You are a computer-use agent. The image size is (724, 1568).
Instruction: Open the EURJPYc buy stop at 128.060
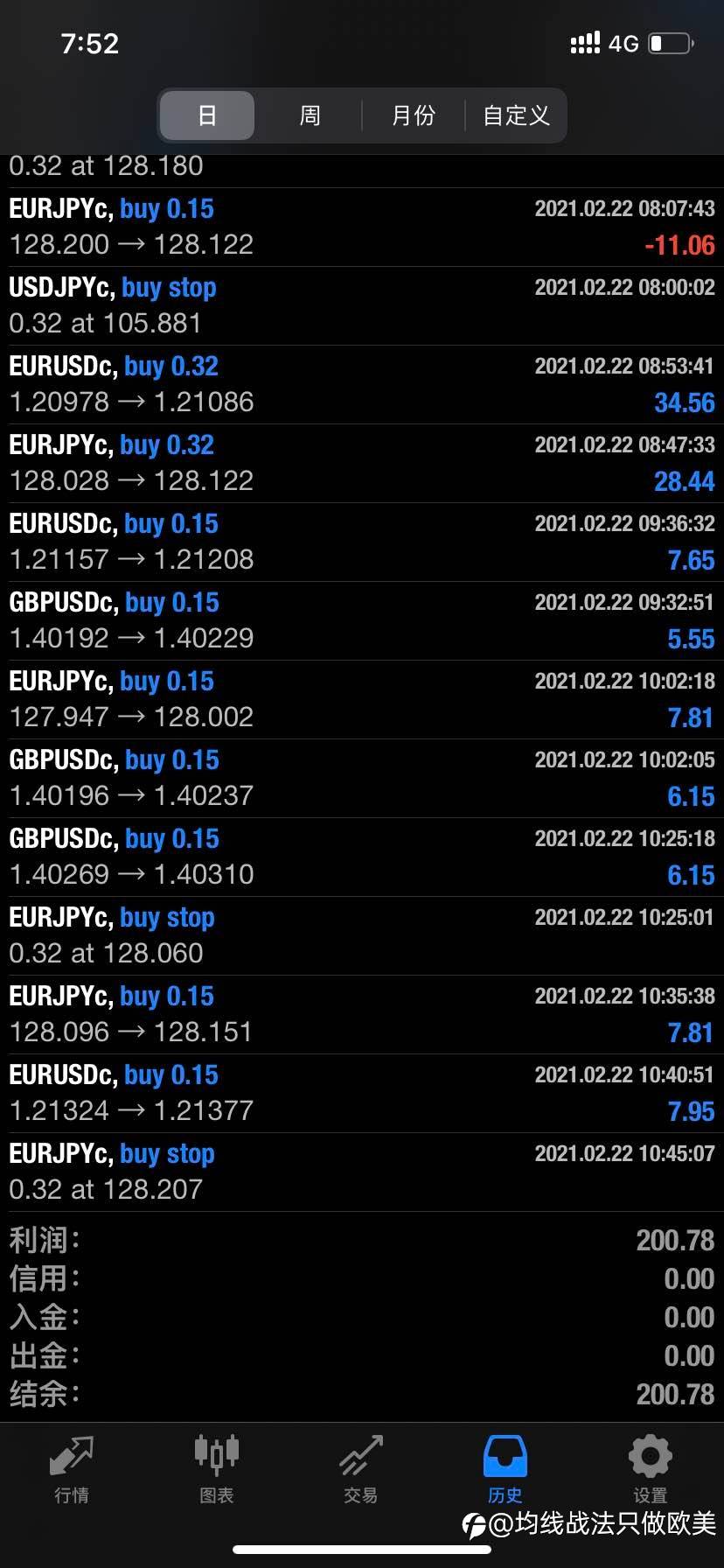362,936
